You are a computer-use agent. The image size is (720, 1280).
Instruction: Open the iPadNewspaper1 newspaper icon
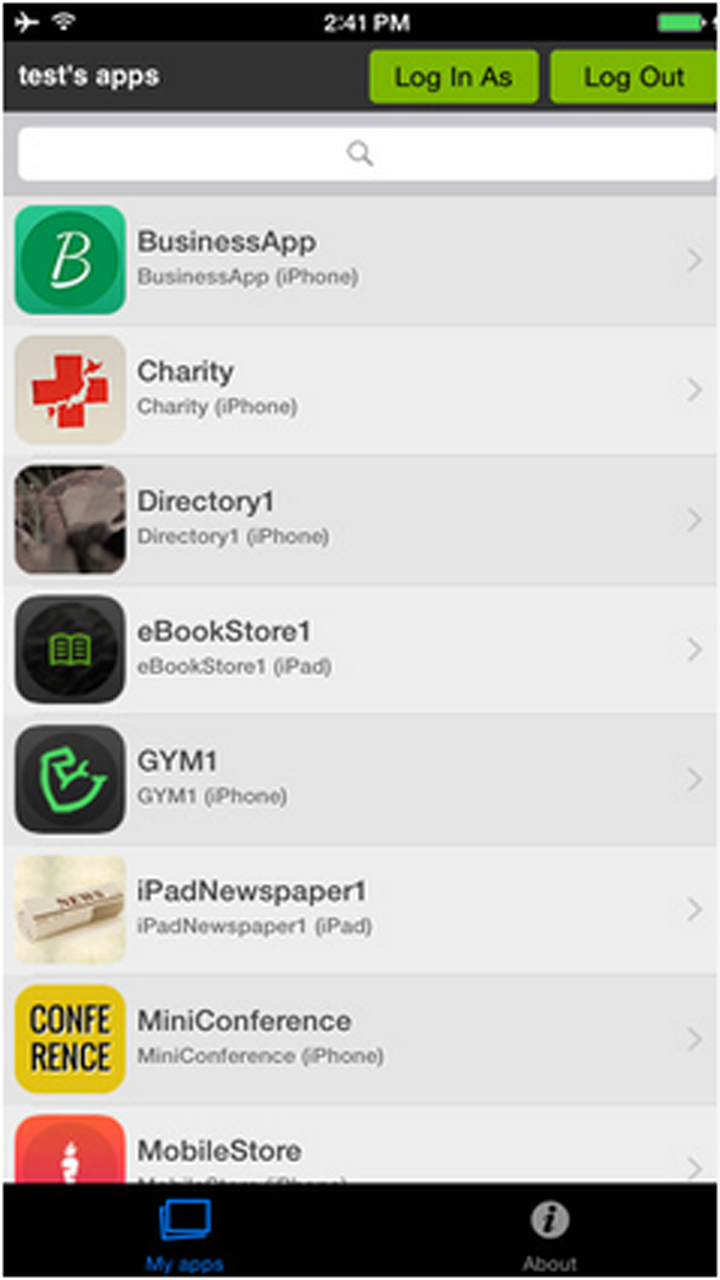click(x=68, y=909)
